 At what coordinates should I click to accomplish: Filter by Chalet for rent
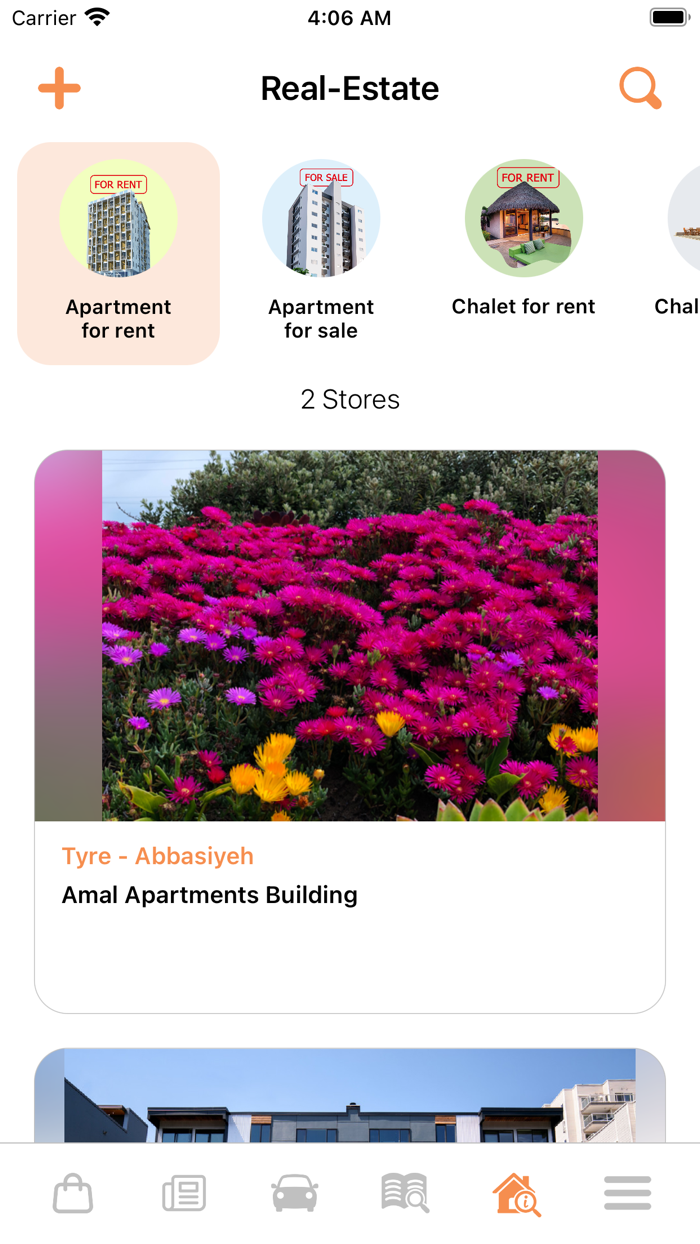tap(523, 240)
